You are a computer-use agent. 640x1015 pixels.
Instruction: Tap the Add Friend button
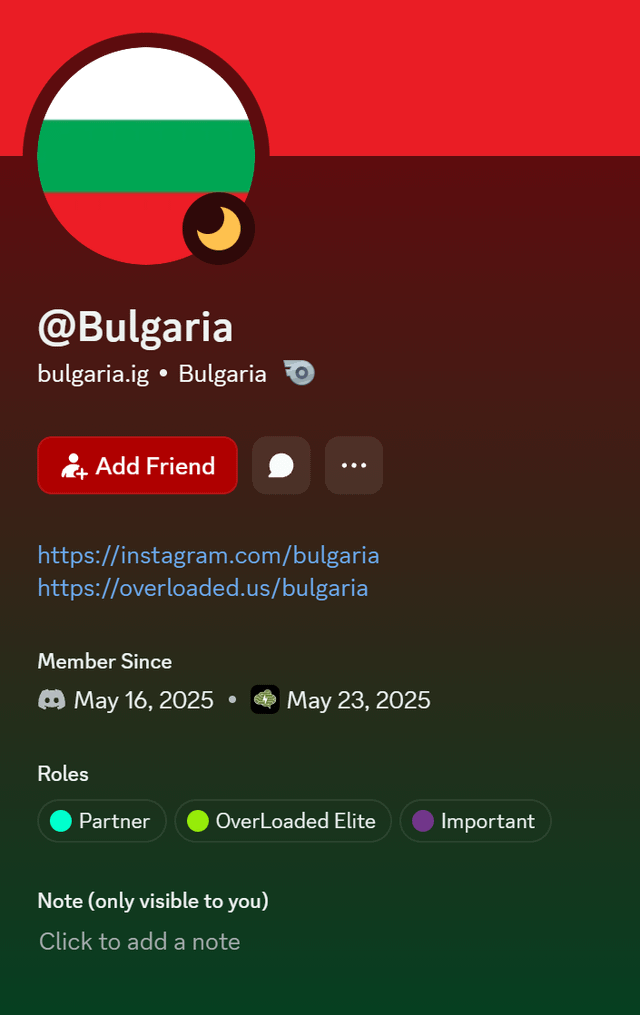coord(138,465)
